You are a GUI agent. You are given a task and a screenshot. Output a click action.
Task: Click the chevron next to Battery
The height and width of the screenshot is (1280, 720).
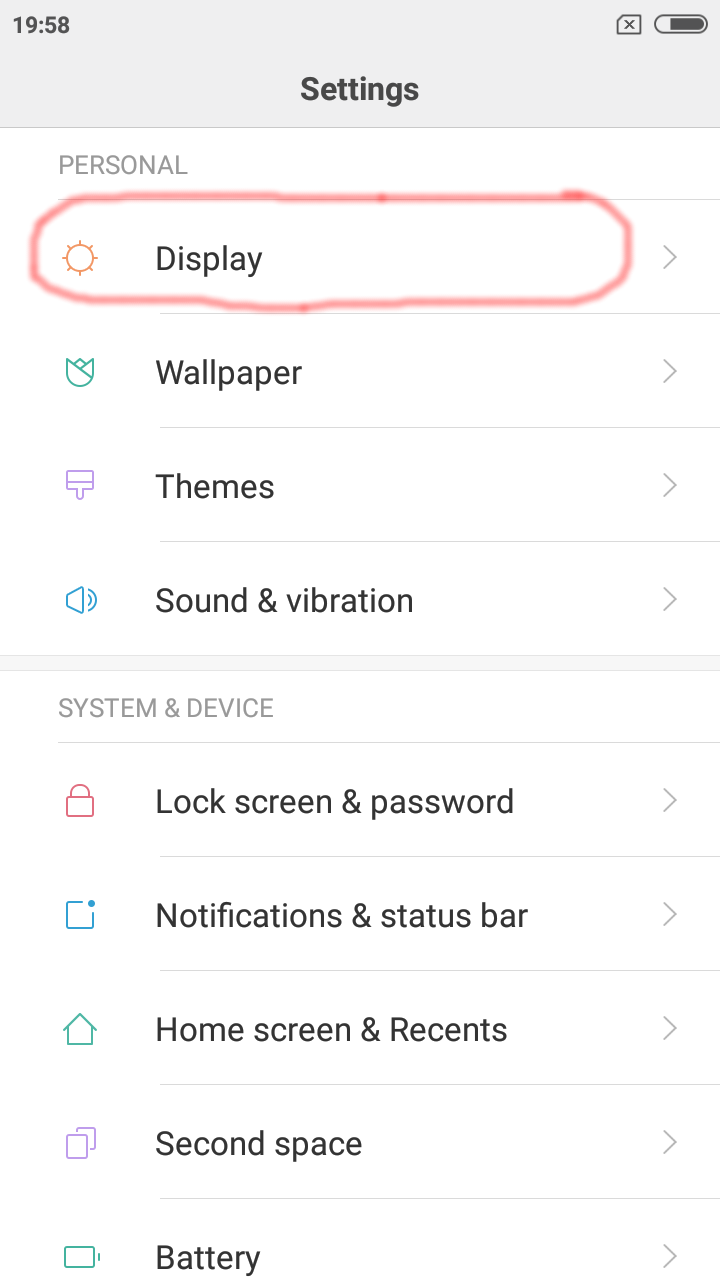669,1256
